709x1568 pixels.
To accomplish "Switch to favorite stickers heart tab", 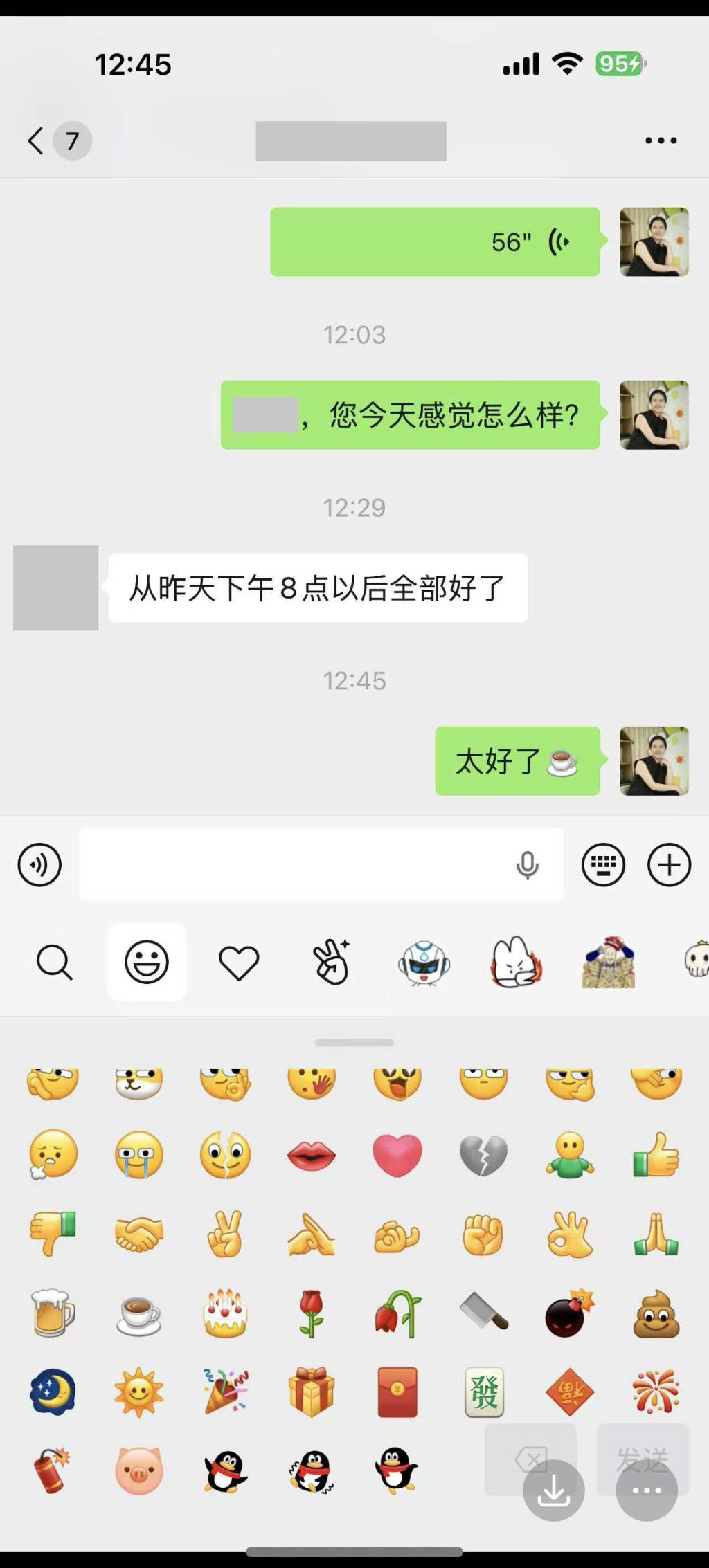I will tap(239, 962).
